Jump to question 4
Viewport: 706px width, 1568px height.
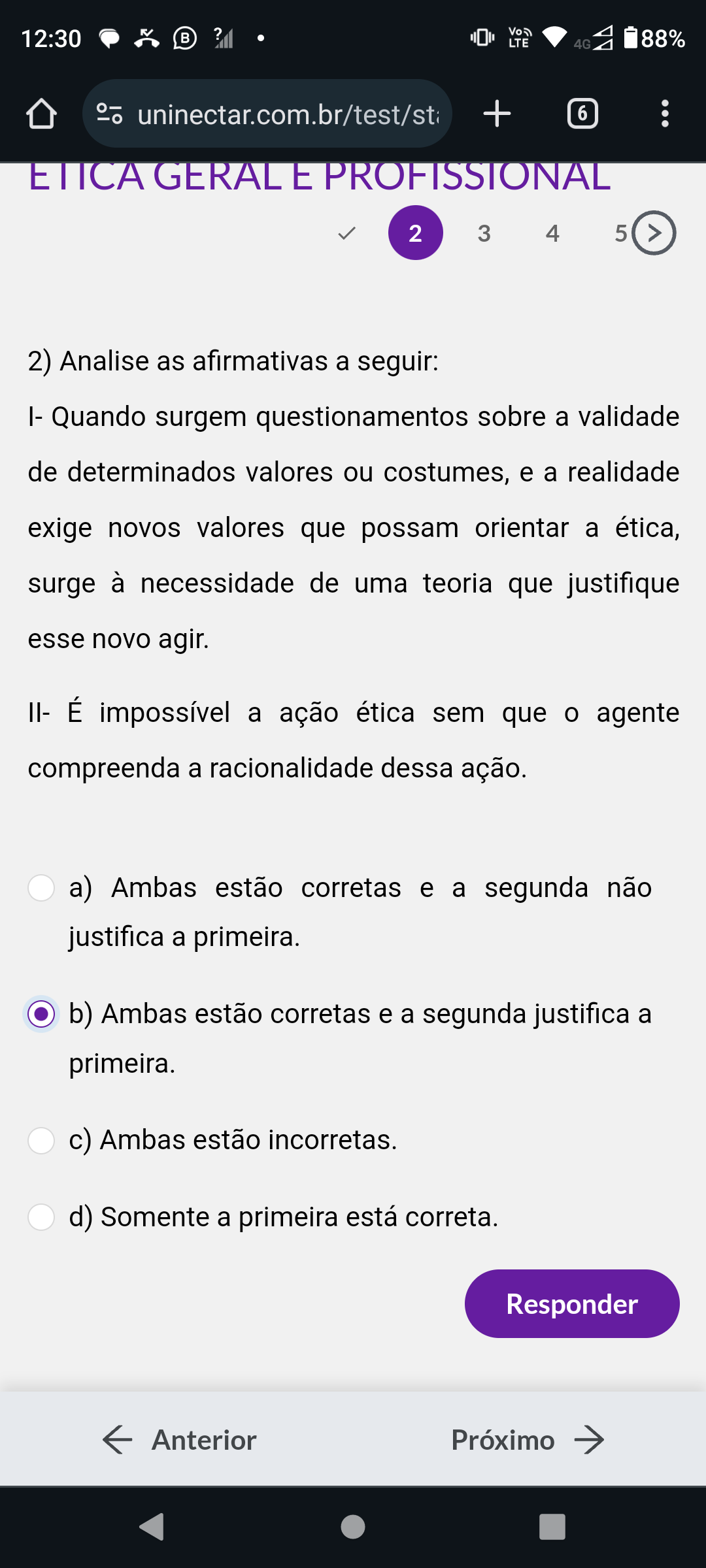552,233
